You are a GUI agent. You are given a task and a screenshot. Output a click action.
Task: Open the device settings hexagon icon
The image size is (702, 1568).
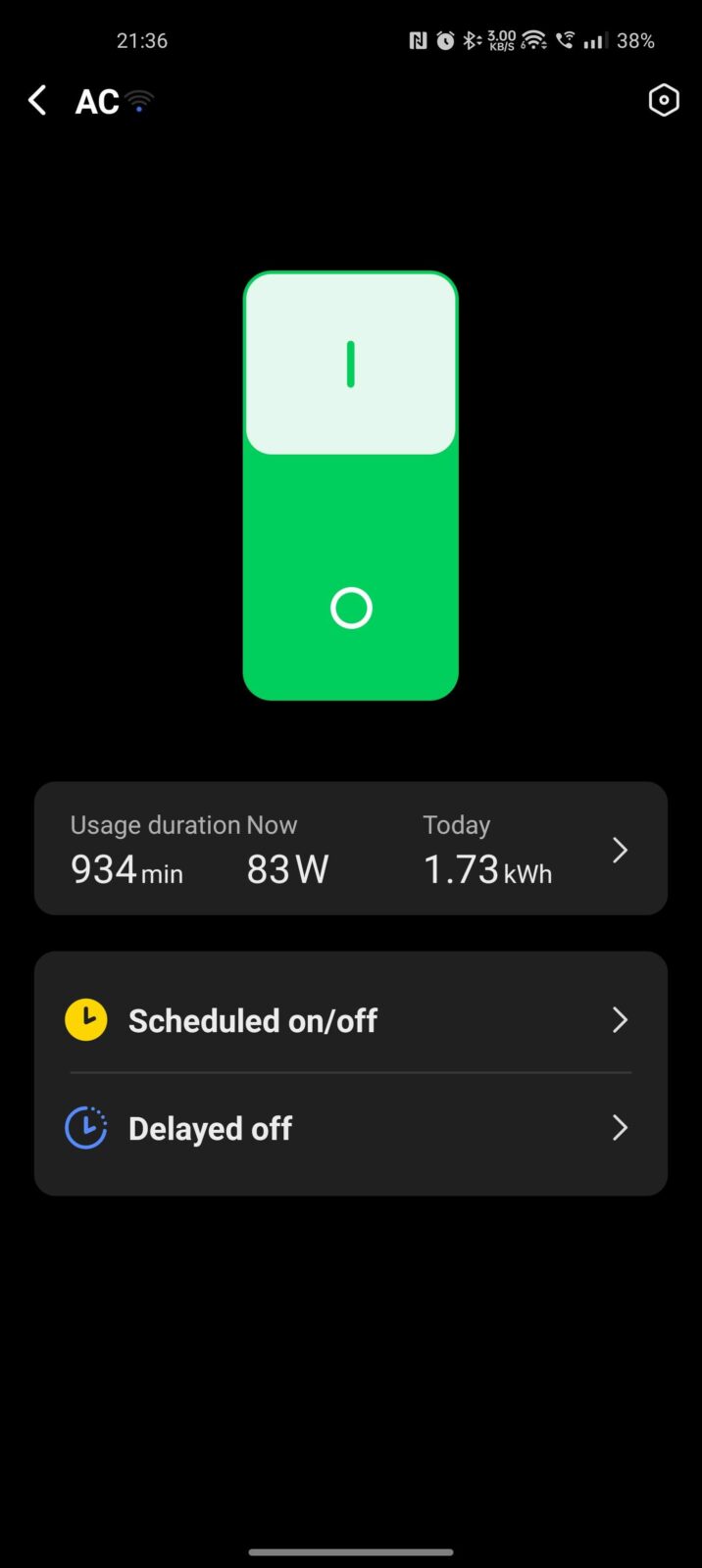point(664,100)
